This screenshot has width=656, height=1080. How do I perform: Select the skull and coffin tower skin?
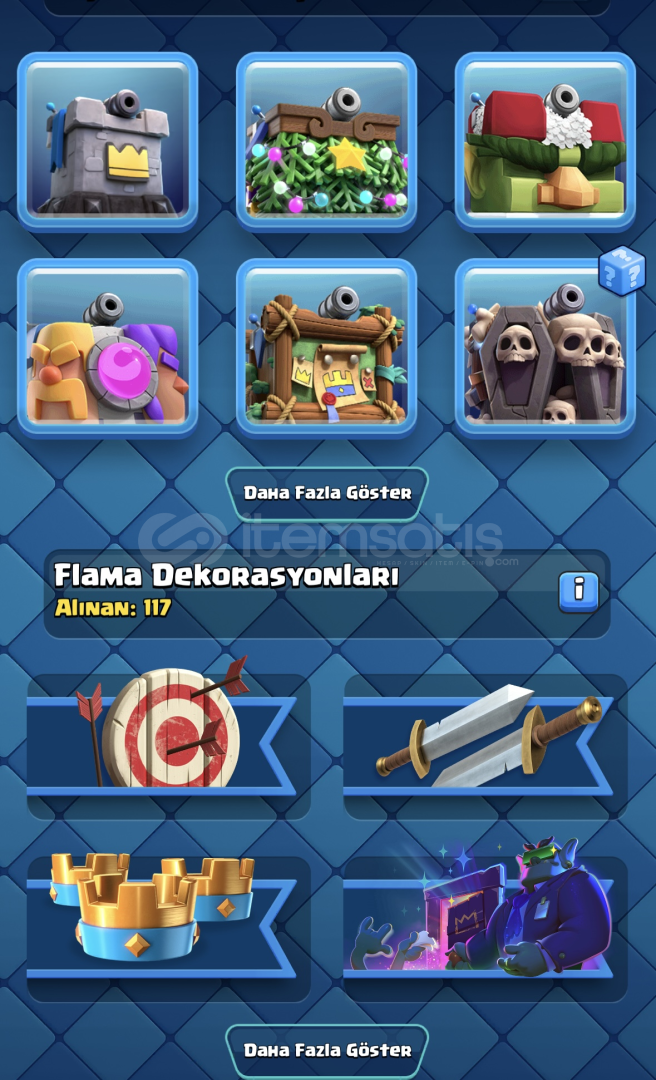coord(545,348)
